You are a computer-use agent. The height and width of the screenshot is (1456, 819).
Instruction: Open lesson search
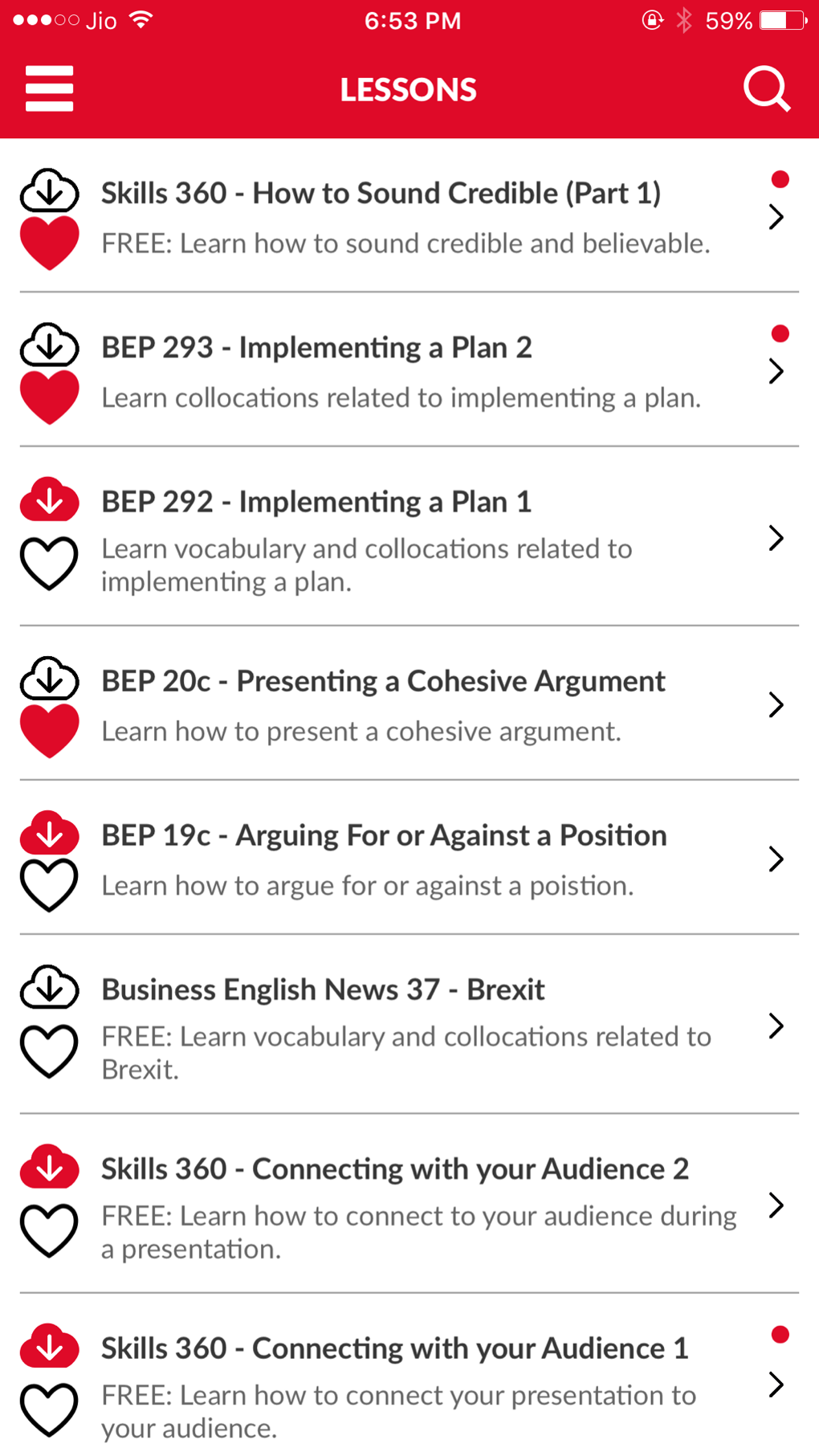click(766, 88)
